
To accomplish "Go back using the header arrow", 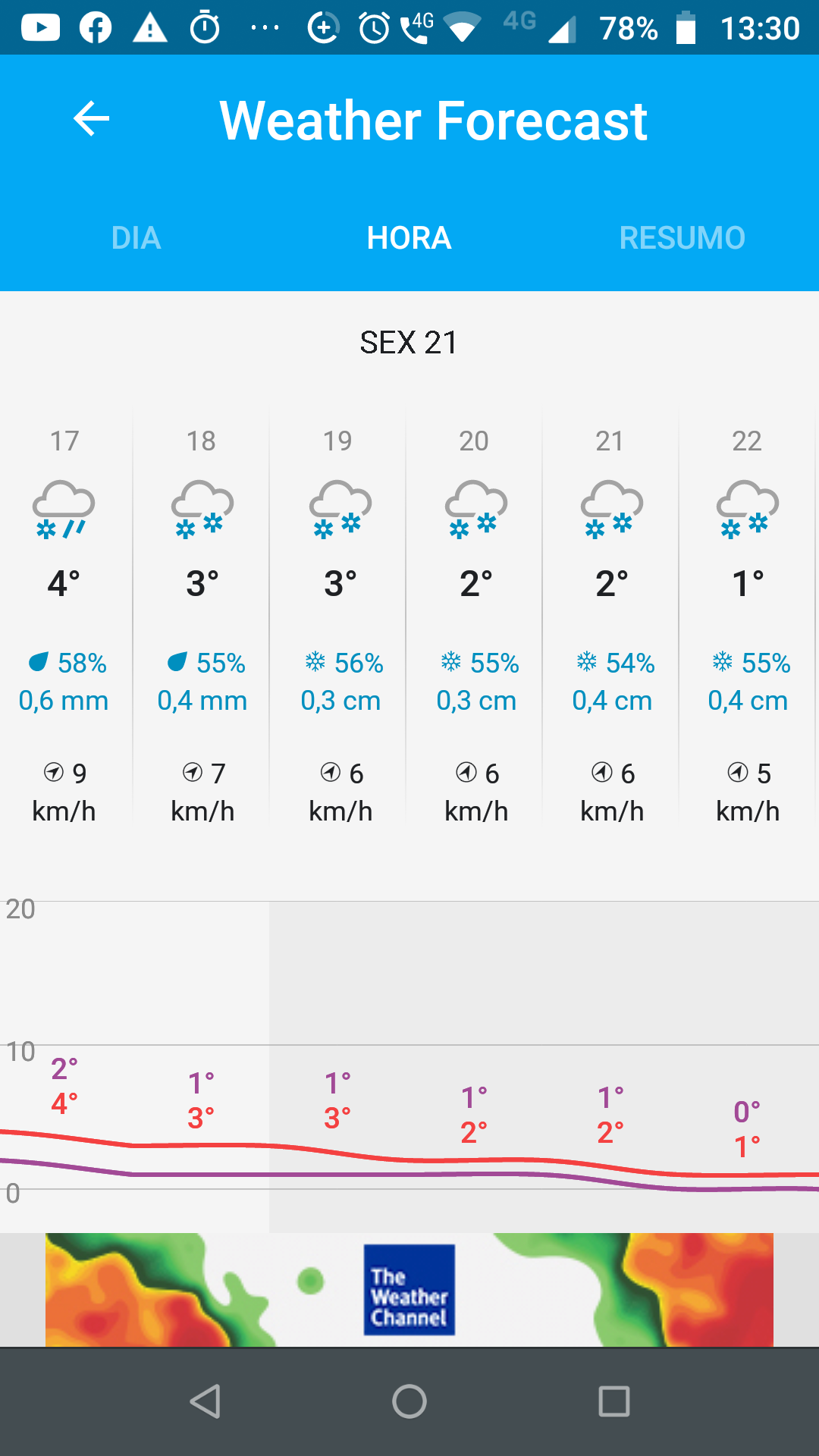I will [x=91, y=119].
